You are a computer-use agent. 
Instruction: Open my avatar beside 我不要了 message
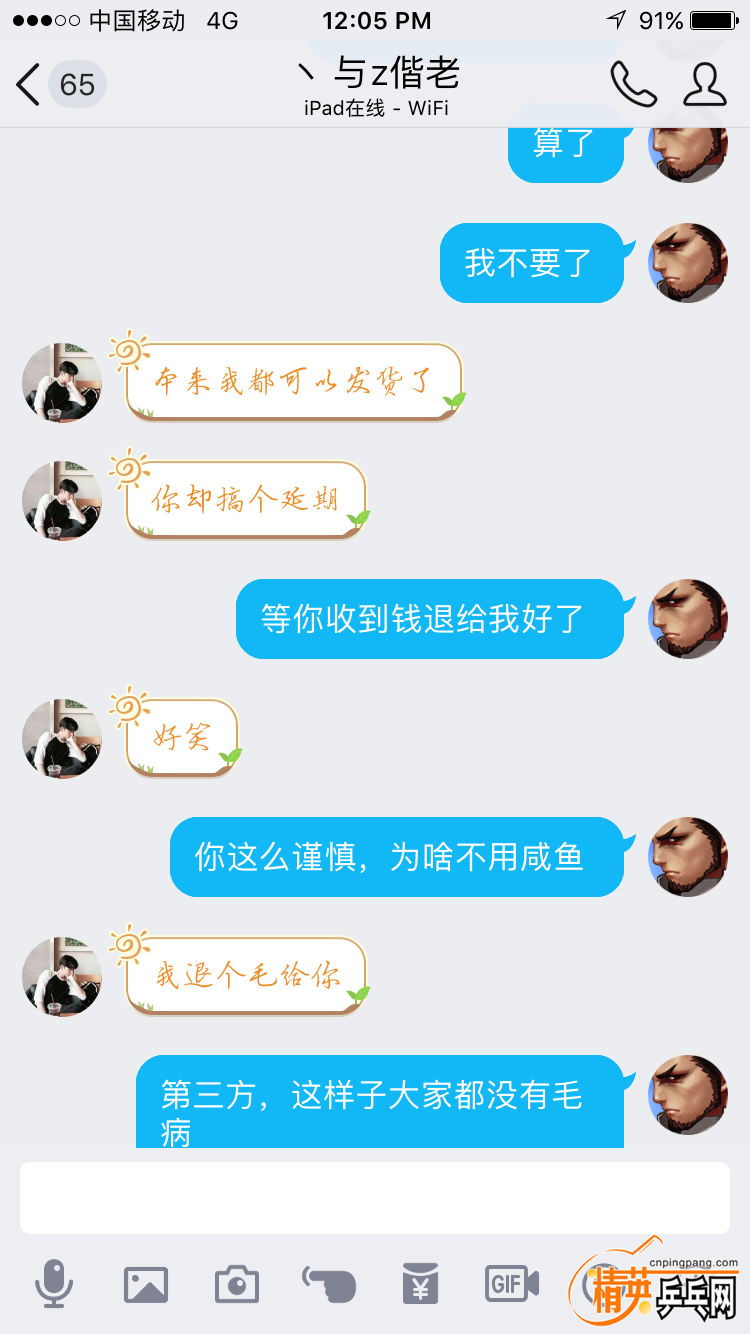pyautogui.click(x=689, y=263)
